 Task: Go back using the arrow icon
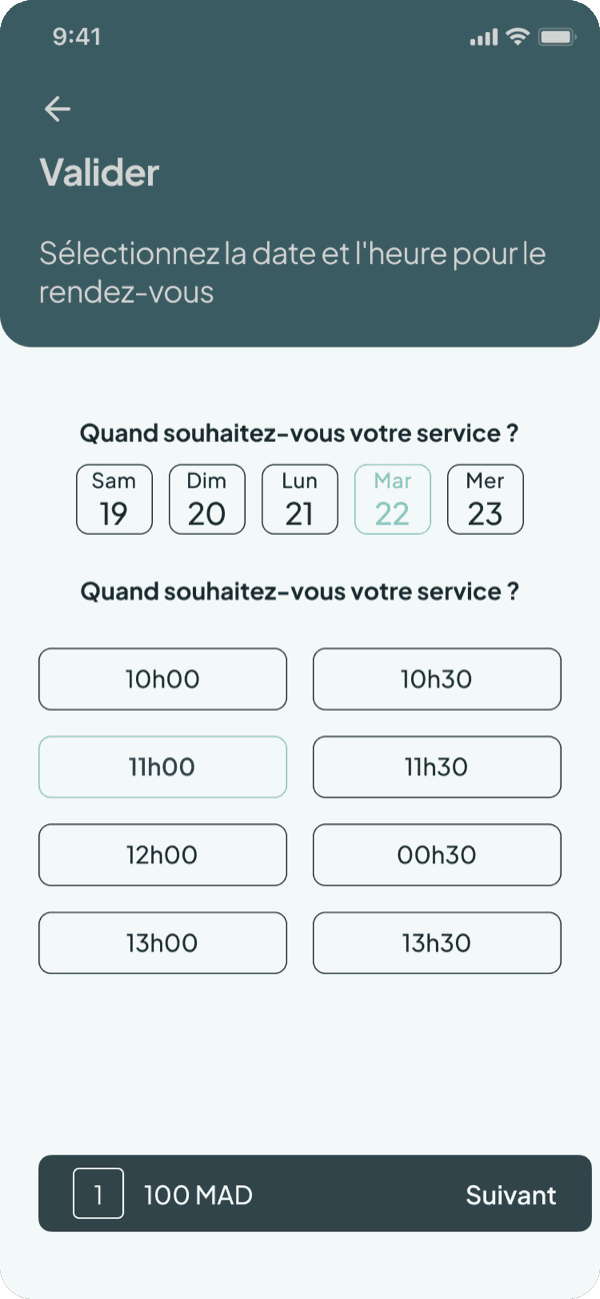58,109
